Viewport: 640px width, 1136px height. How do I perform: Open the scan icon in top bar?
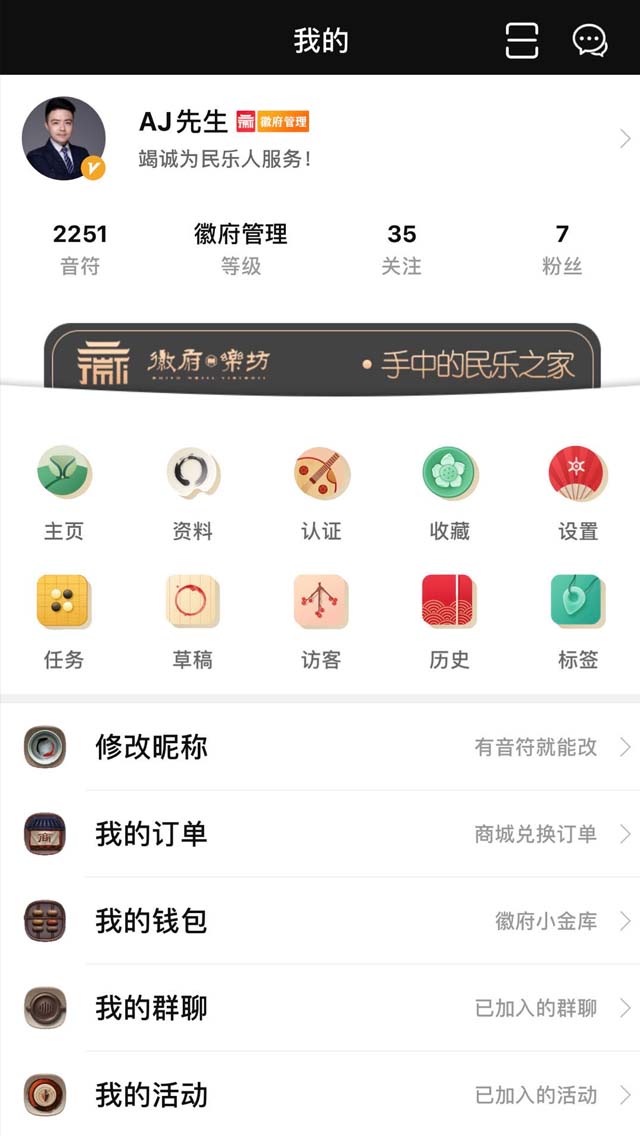(x=522, y=40)
